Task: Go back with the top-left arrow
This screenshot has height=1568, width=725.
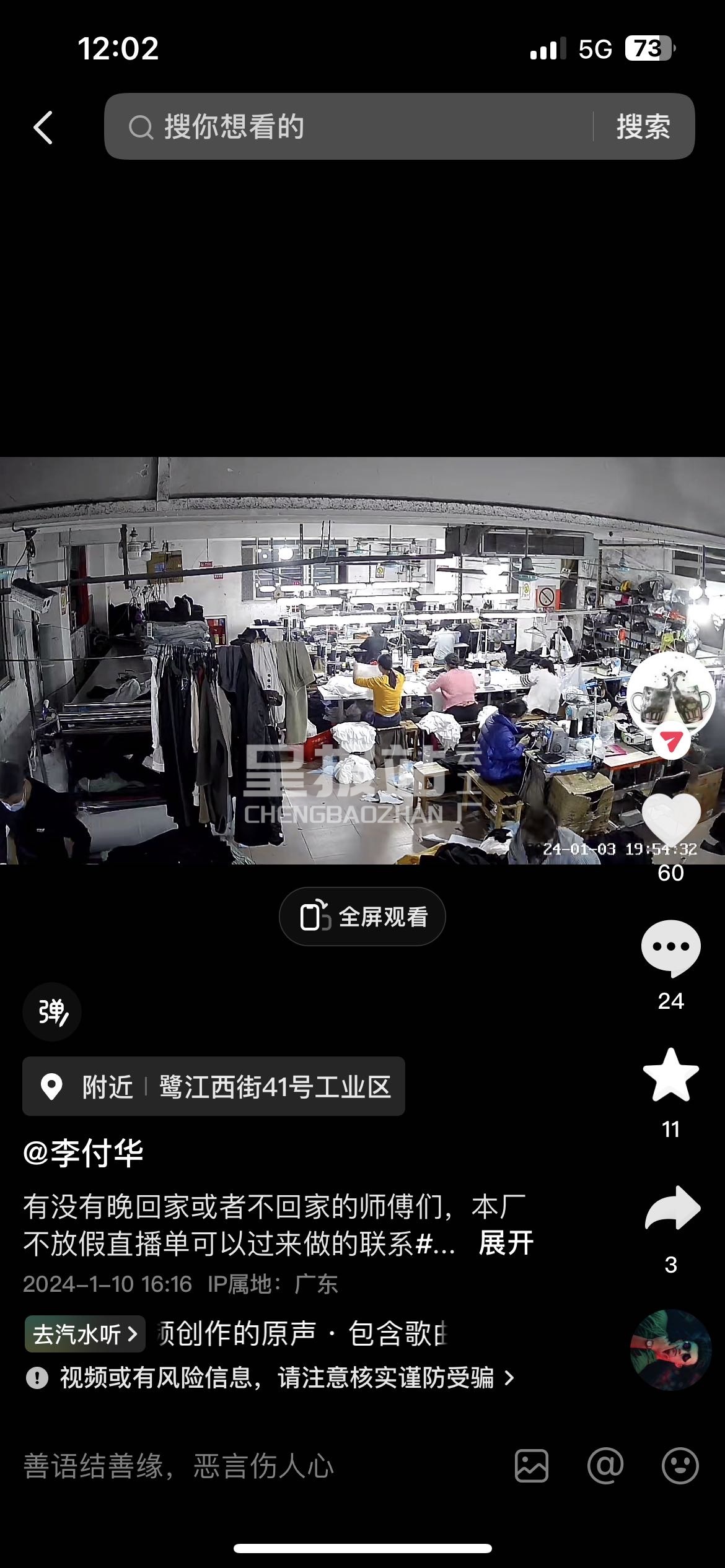Action: coord(43,128)
